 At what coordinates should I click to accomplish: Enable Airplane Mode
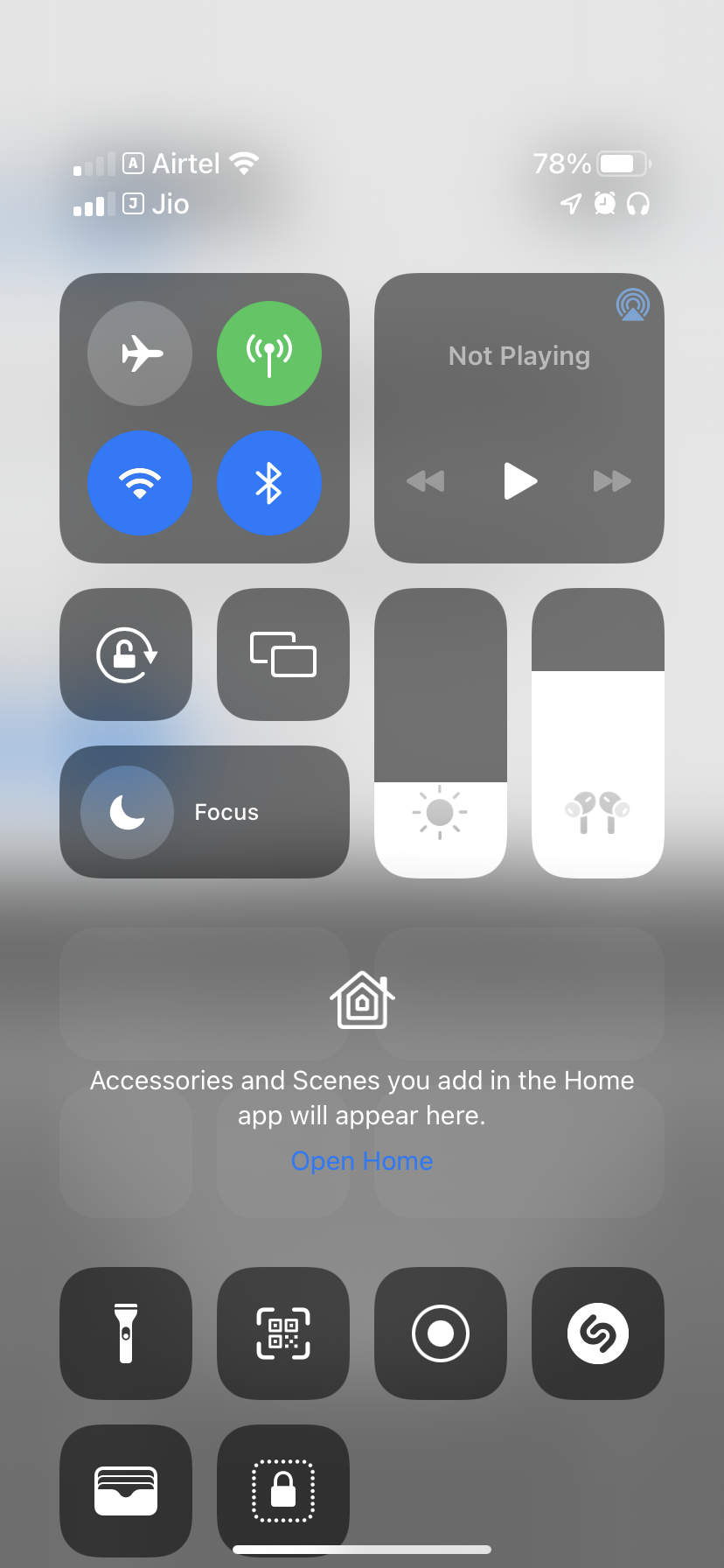point(140,353)
